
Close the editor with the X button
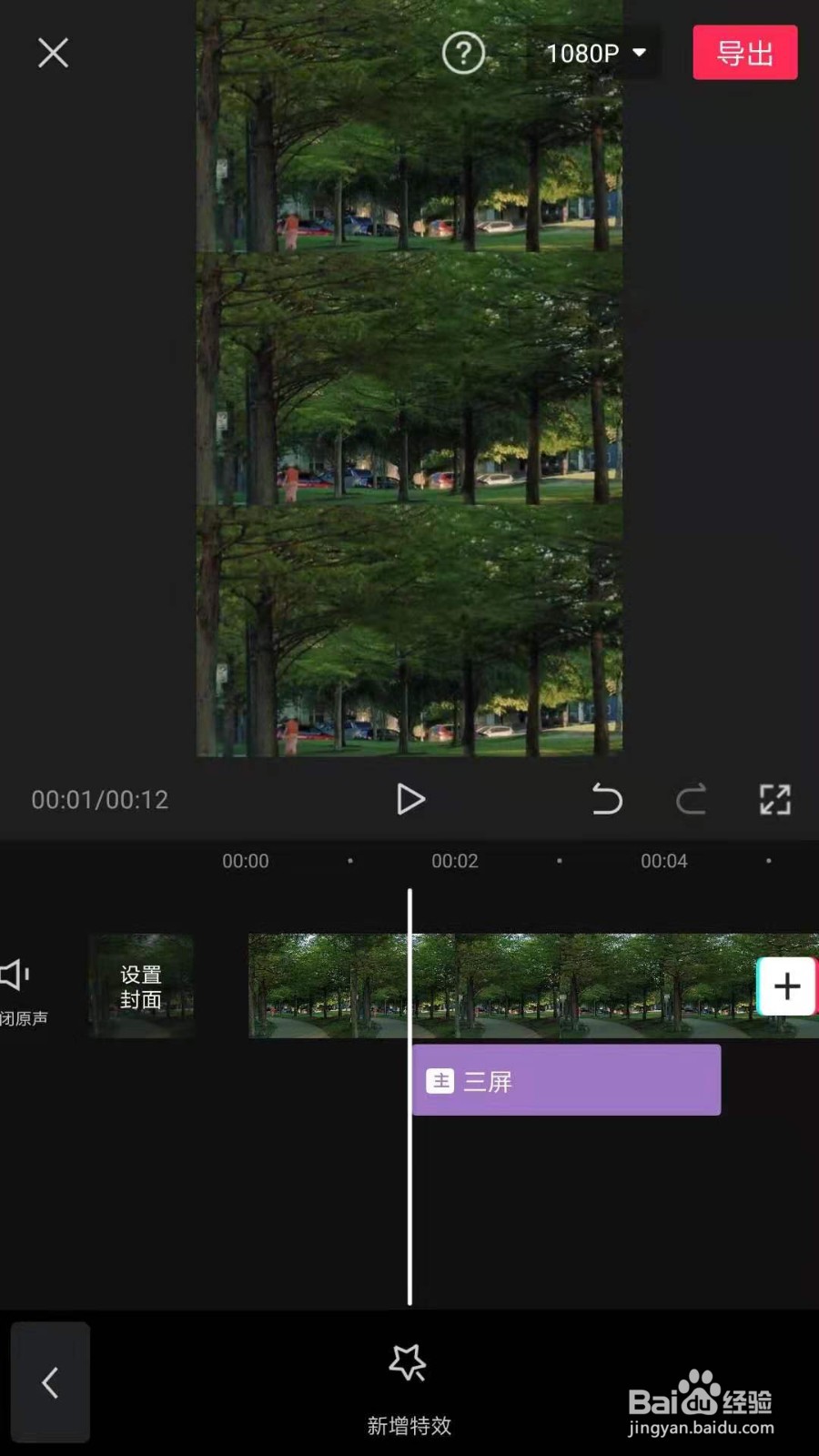tap(53, 53)
